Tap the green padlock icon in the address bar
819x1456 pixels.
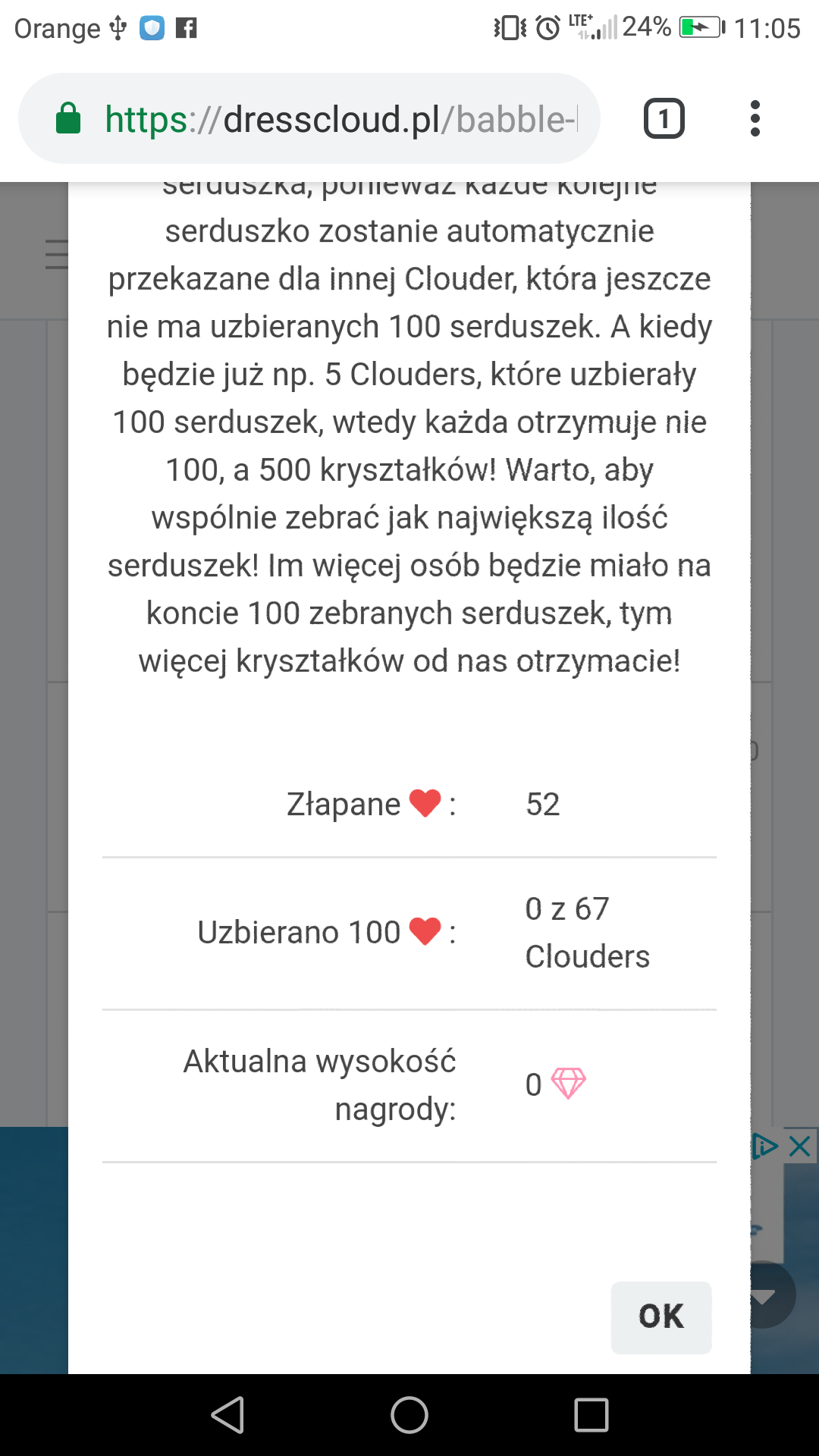pos(69,118)
